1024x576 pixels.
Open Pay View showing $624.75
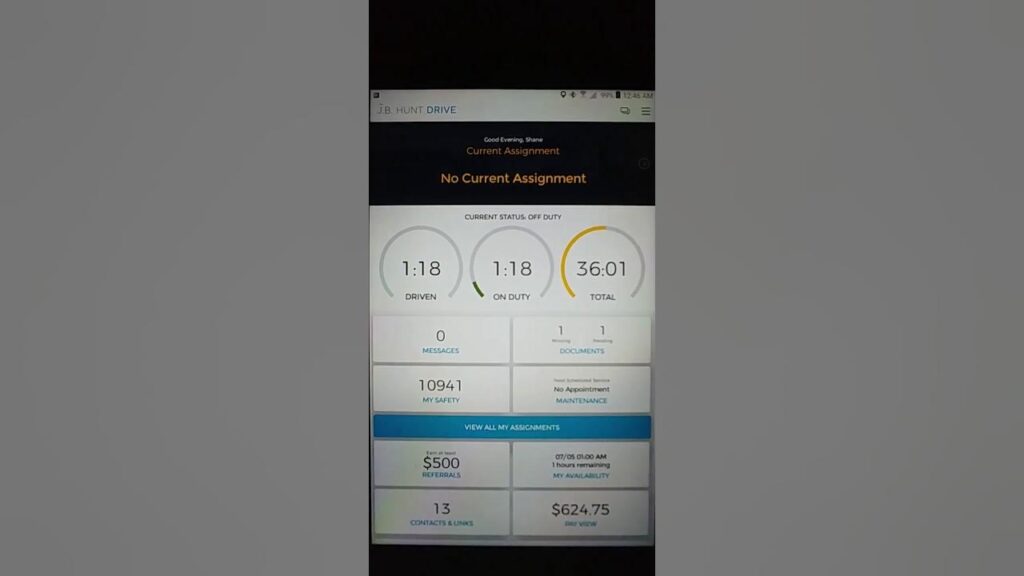pyautogui.click(x=581, y=513)
